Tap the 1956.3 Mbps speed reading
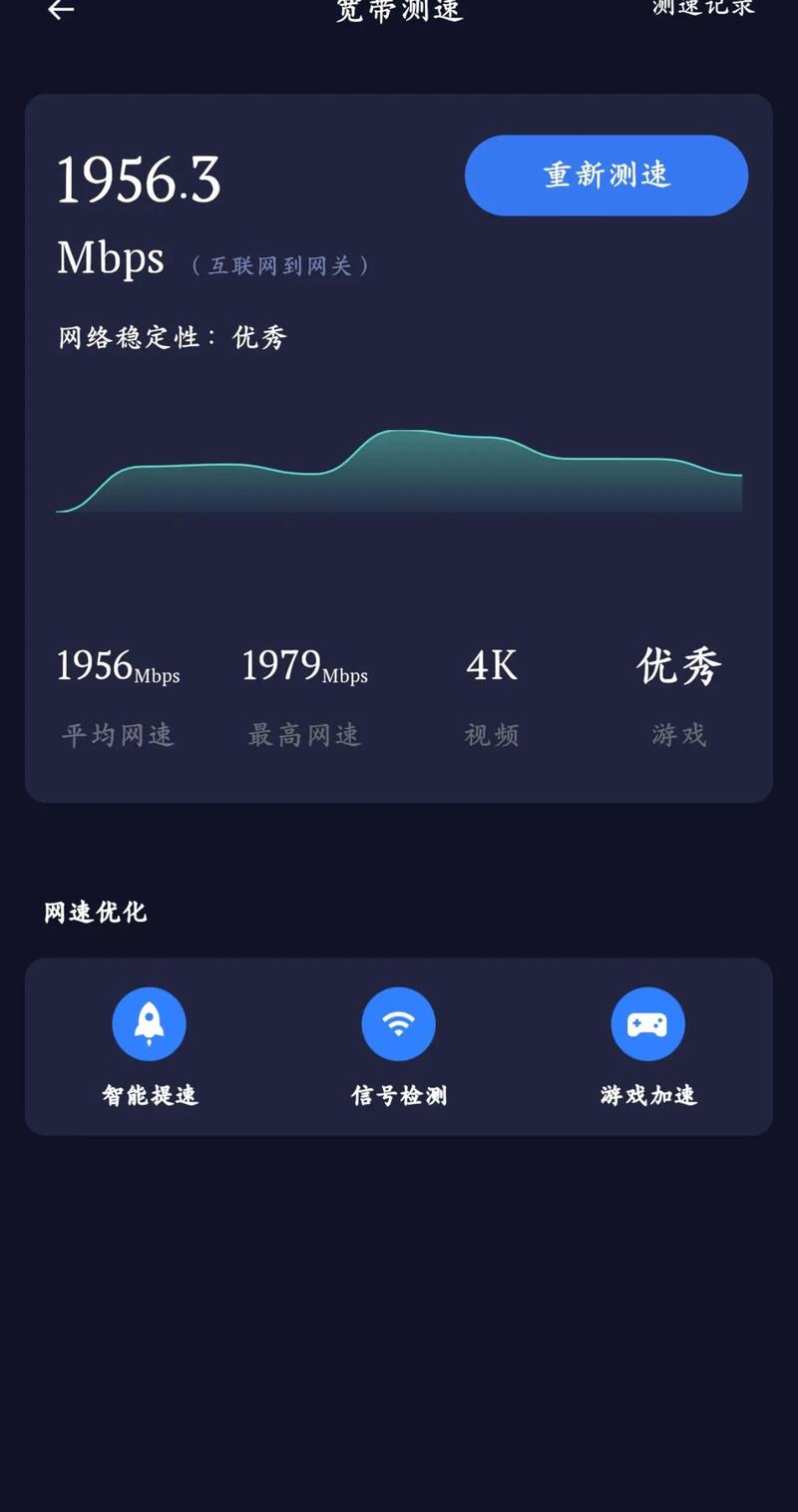The image size is (798, 1512). tap(140, 180)
